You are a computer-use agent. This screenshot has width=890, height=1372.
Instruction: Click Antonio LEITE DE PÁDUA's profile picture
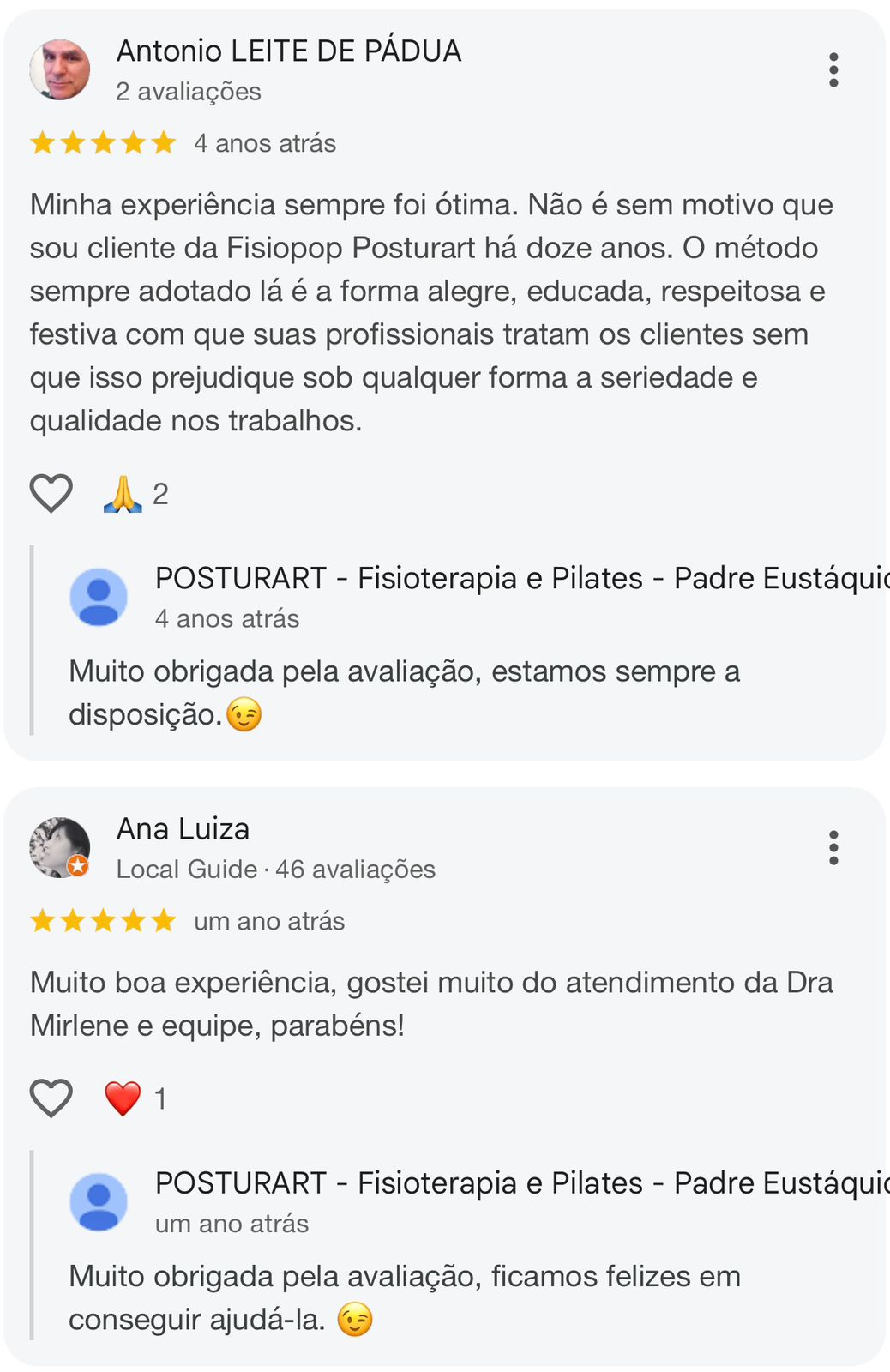(x=60, y=68)
